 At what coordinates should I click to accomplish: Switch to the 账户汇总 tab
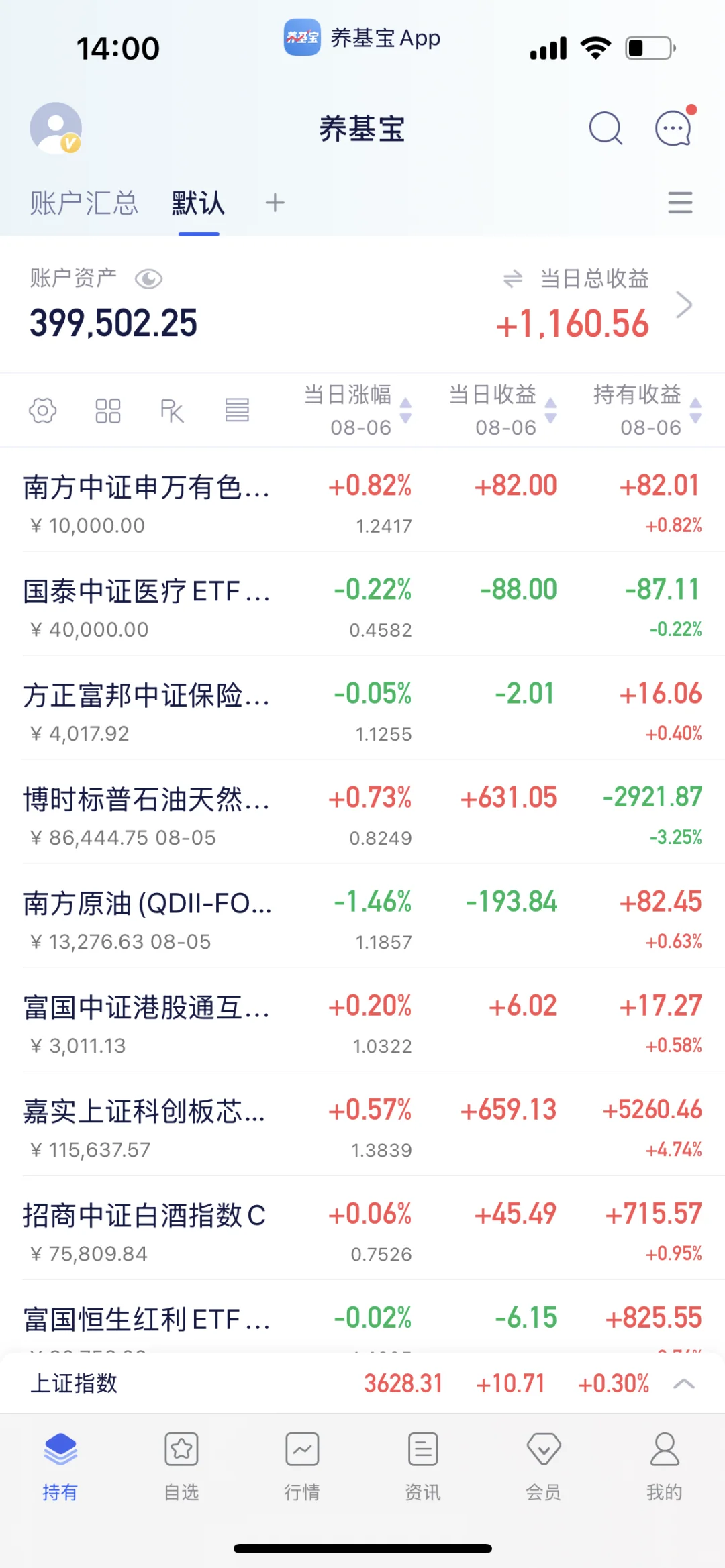pyautogui.click(x=84, y=203)
